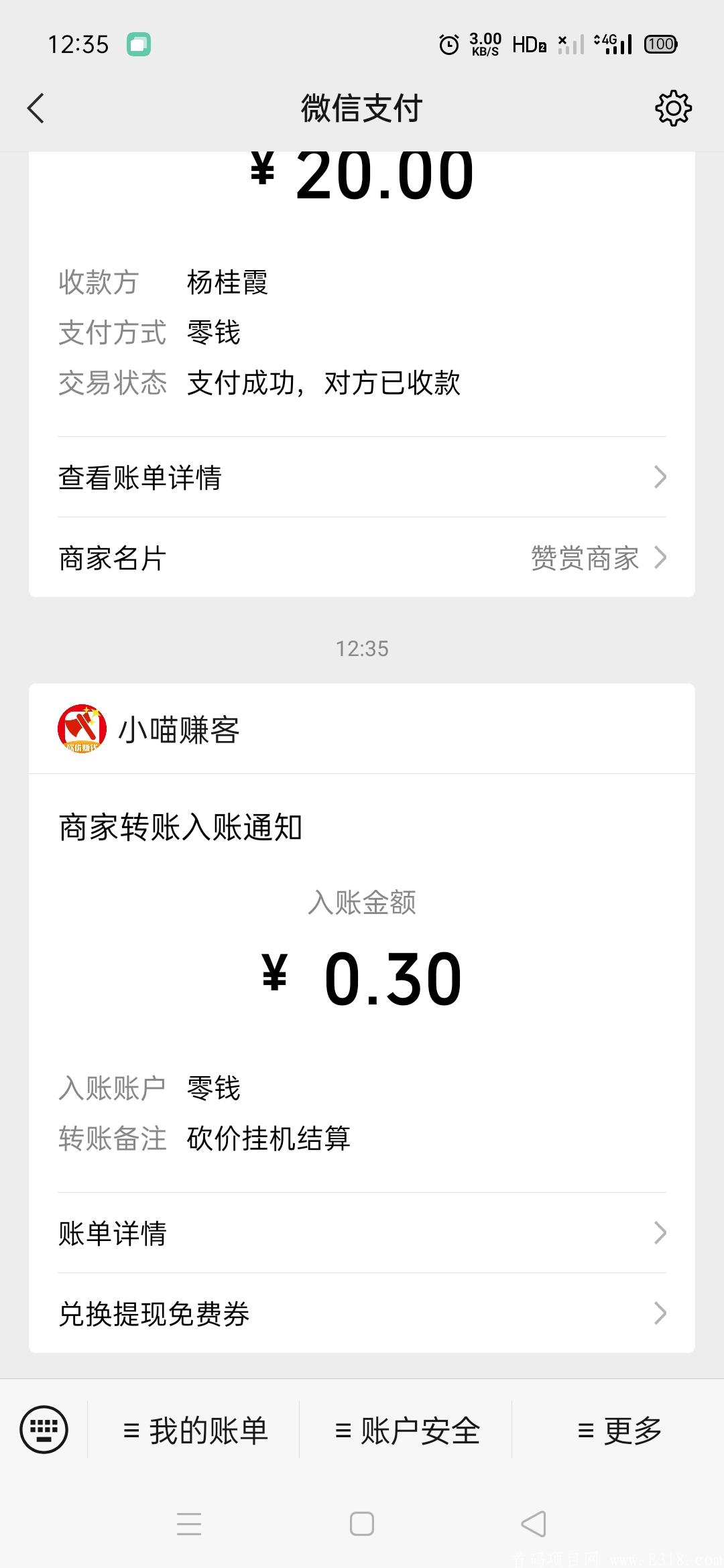Tap the back arrow to leave 微信支付

tap(37, 107)
